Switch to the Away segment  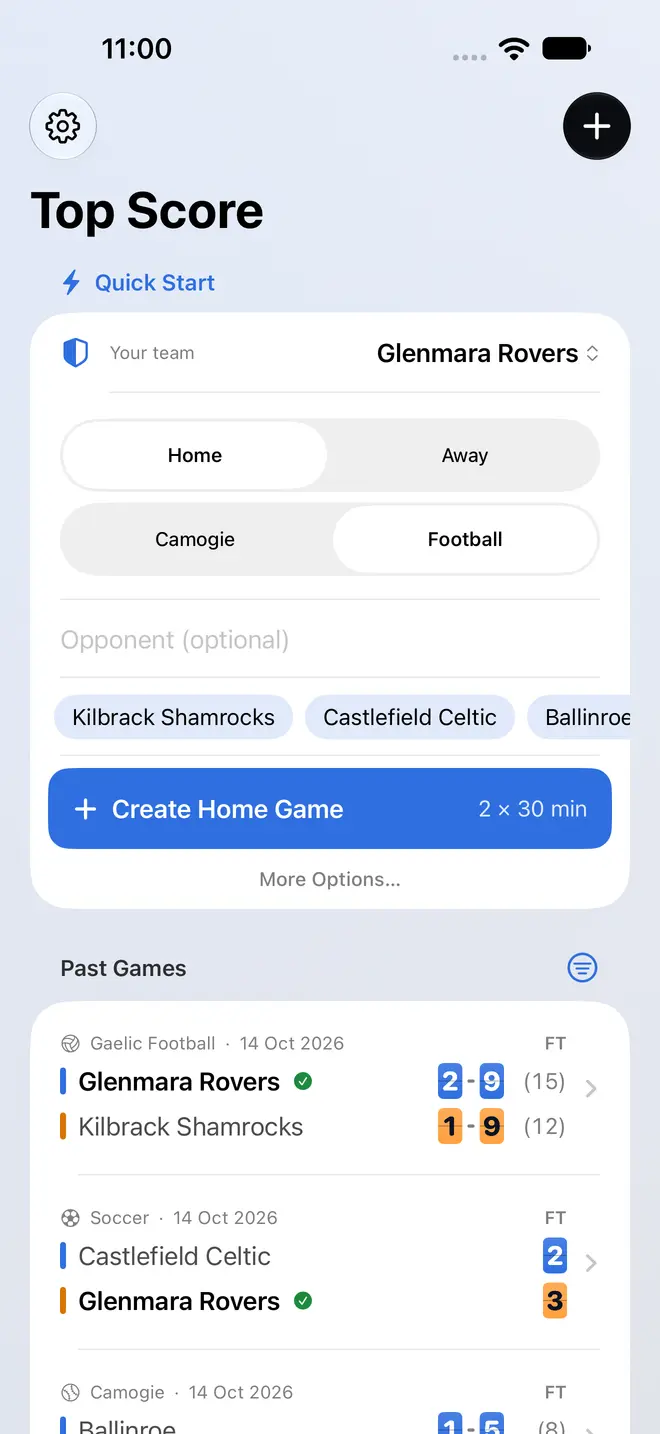[465, 455]
